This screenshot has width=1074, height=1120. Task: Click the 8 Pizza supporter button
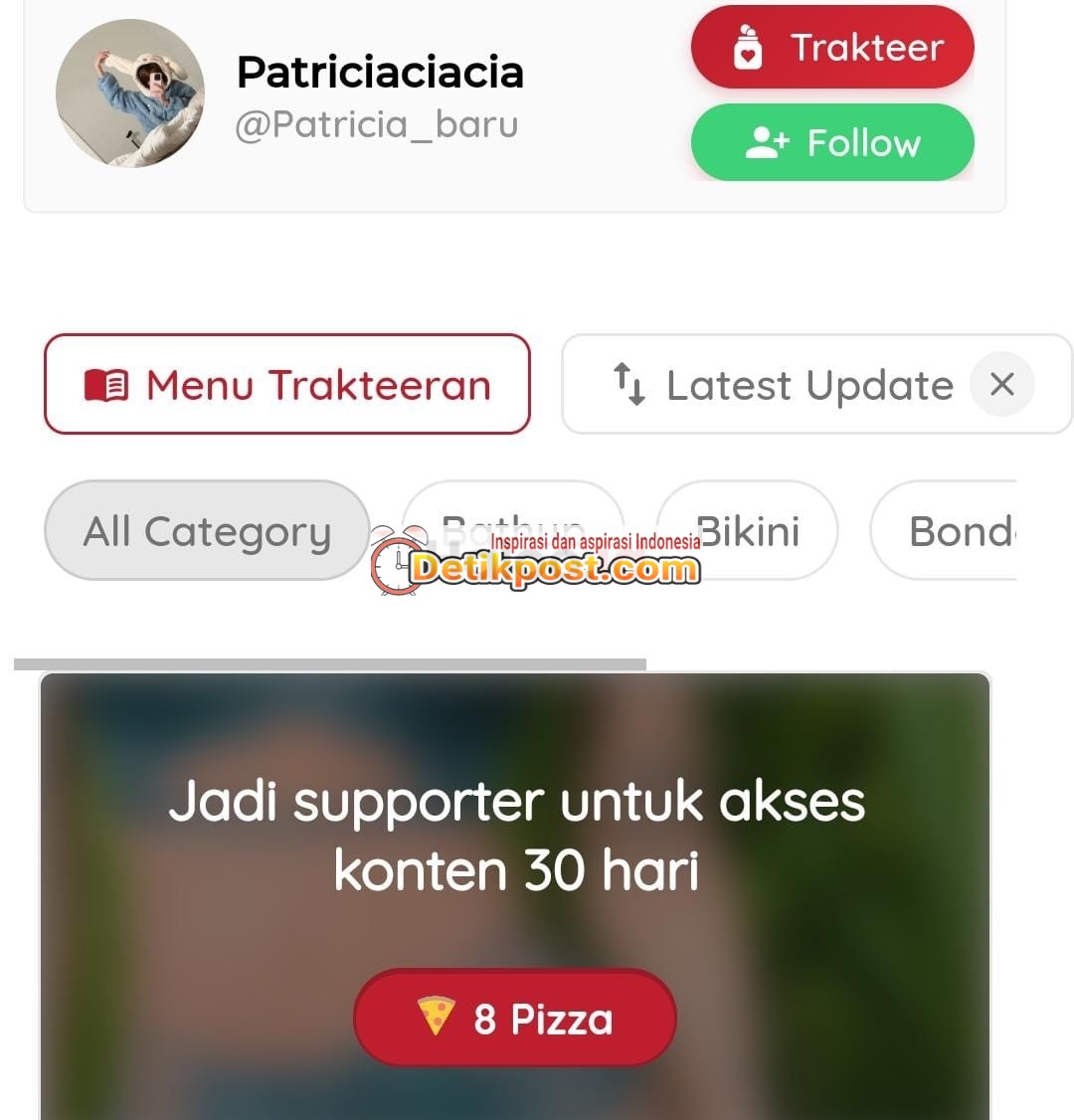514,1017
